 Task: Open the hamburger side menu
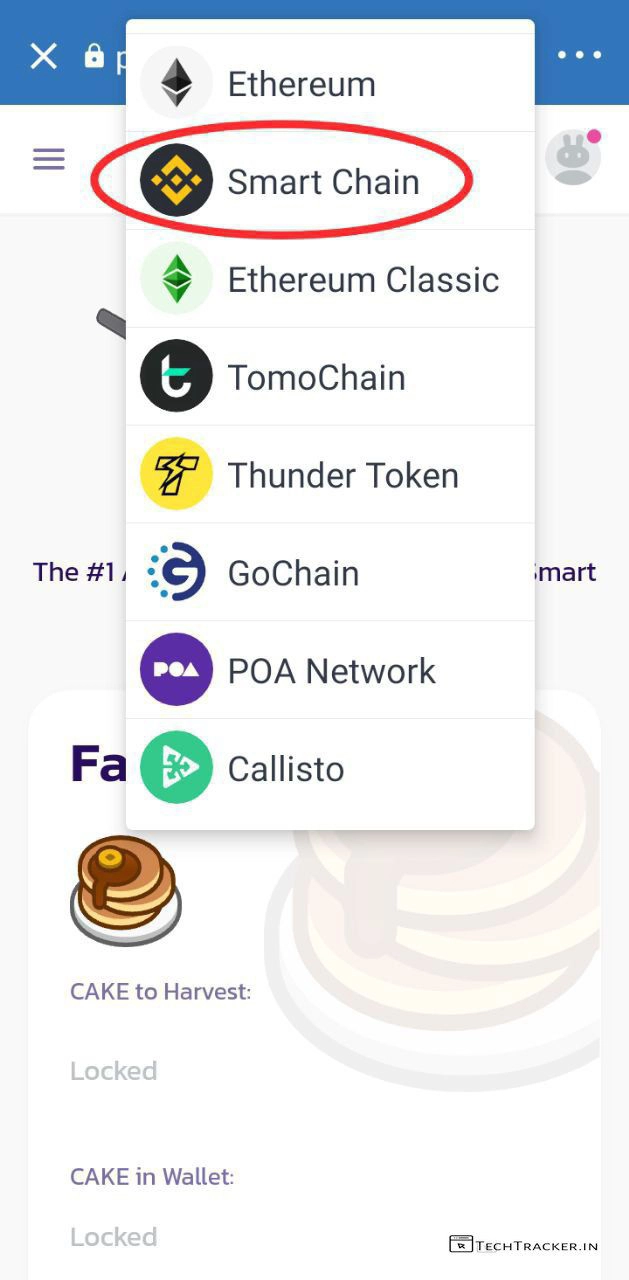click(49, 159)
